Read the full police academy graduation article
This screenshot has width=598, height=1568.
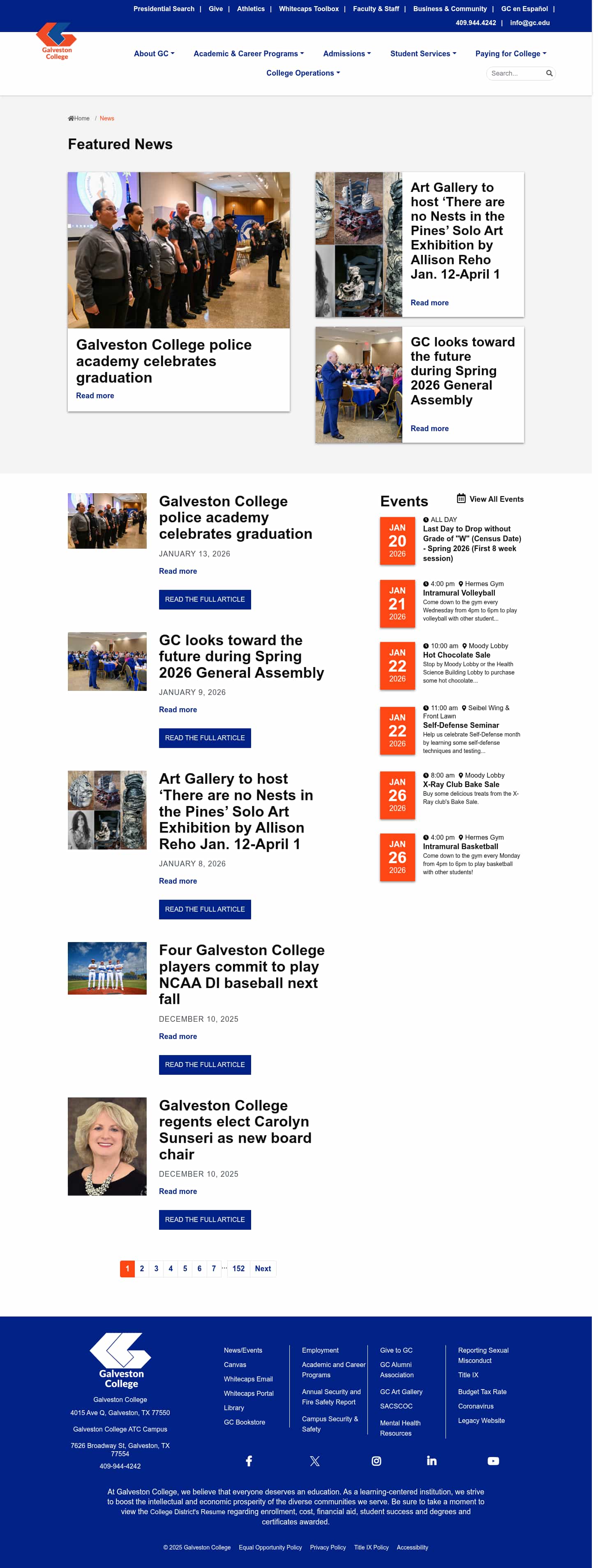[205, 599]
